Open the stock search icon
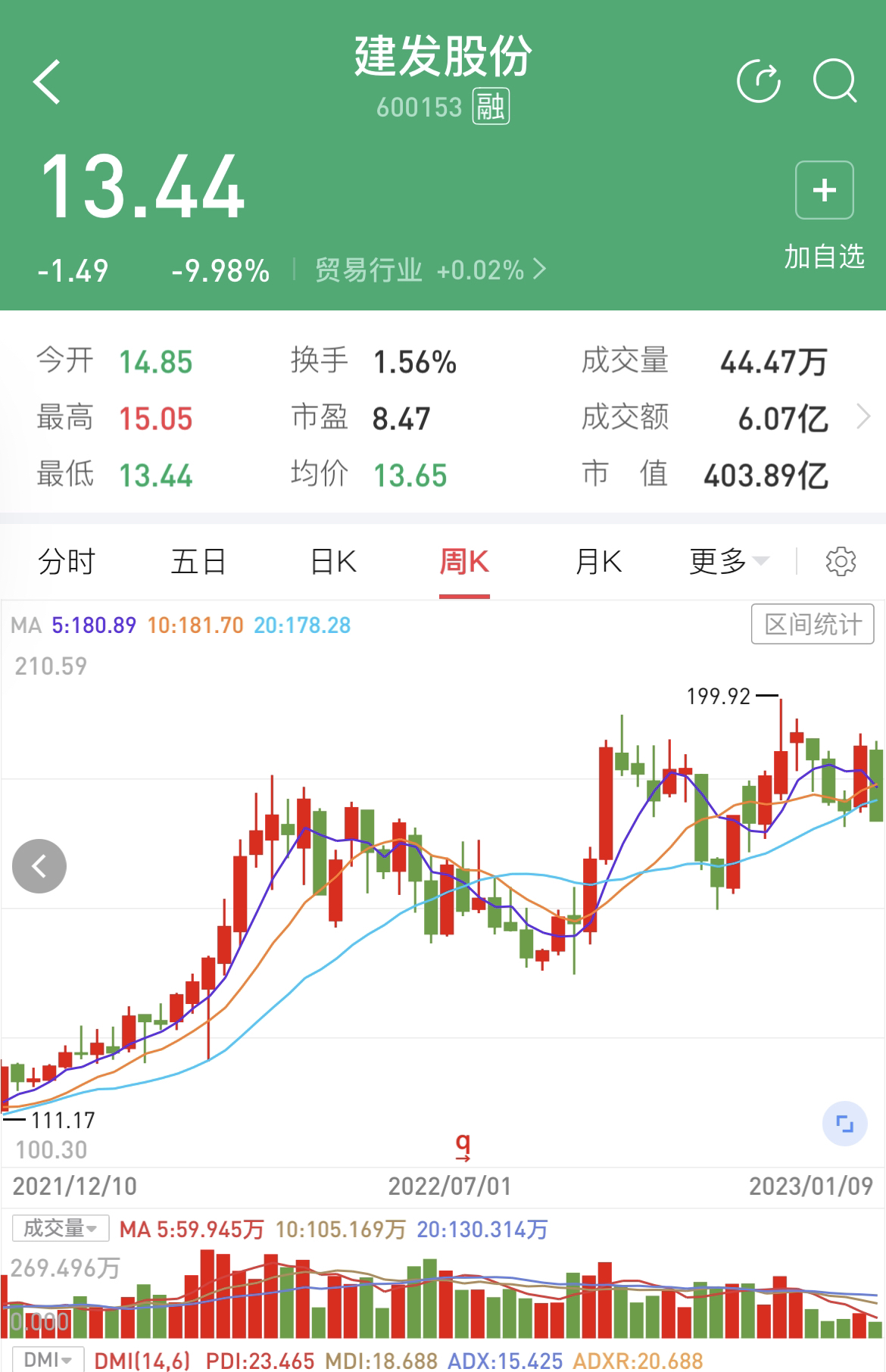This screenshot has width=886, height=1372. pos(835,80)
